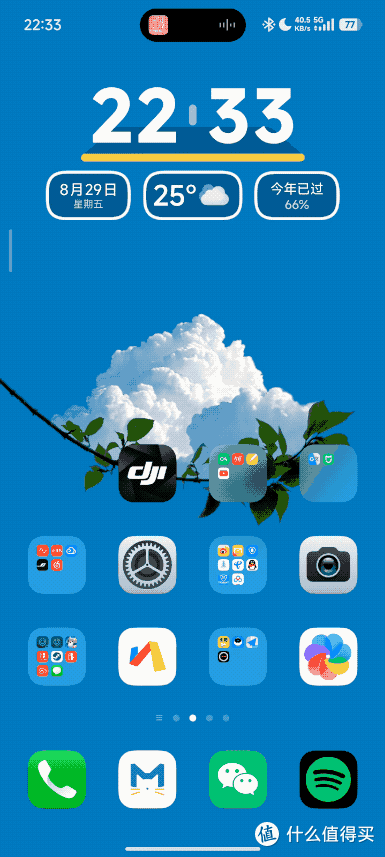
Task: Open the Phone dialer app
Action: click(x=57, y=779)
